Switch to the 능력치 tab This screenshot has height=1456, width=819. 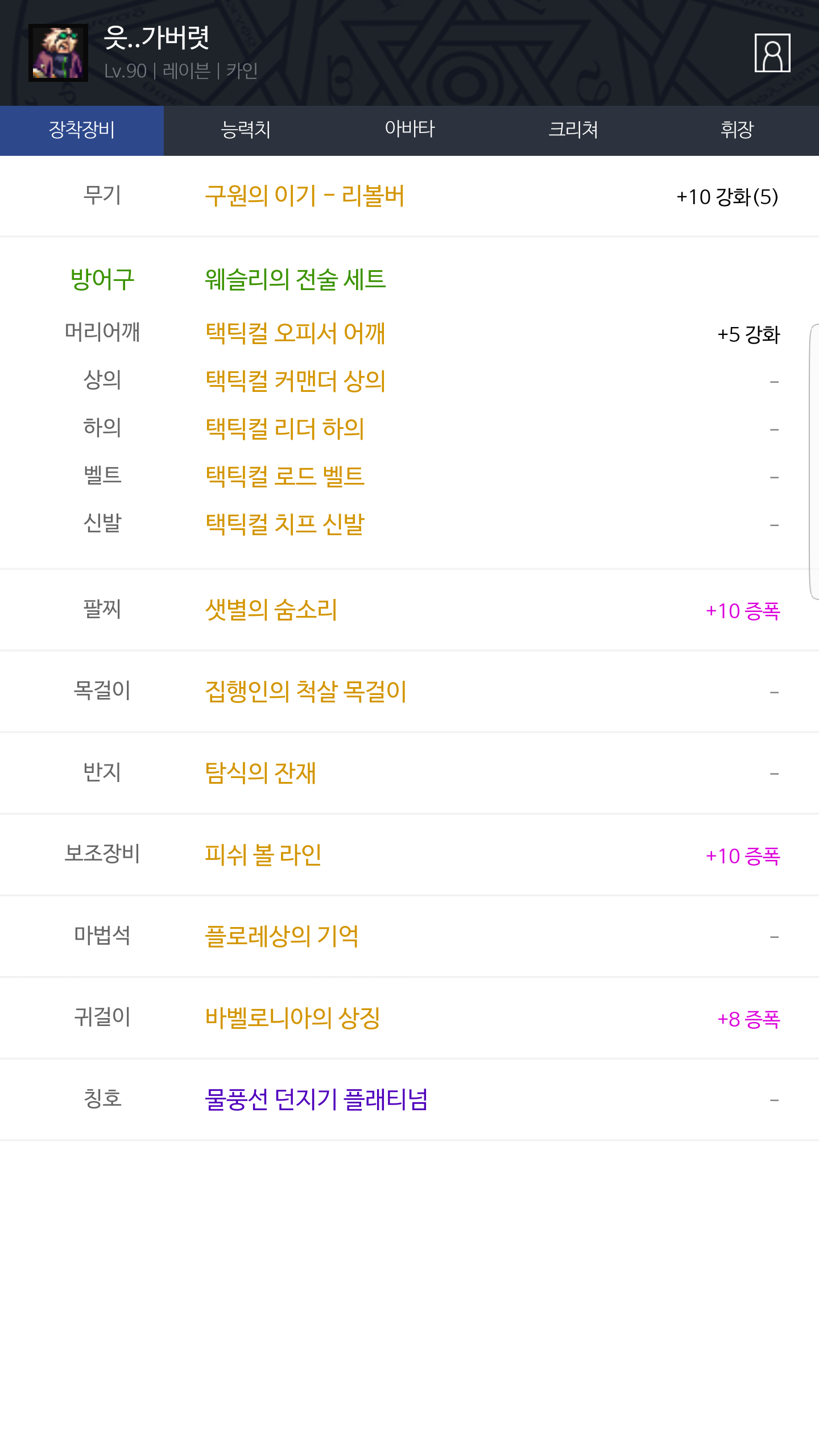(245, 130)
